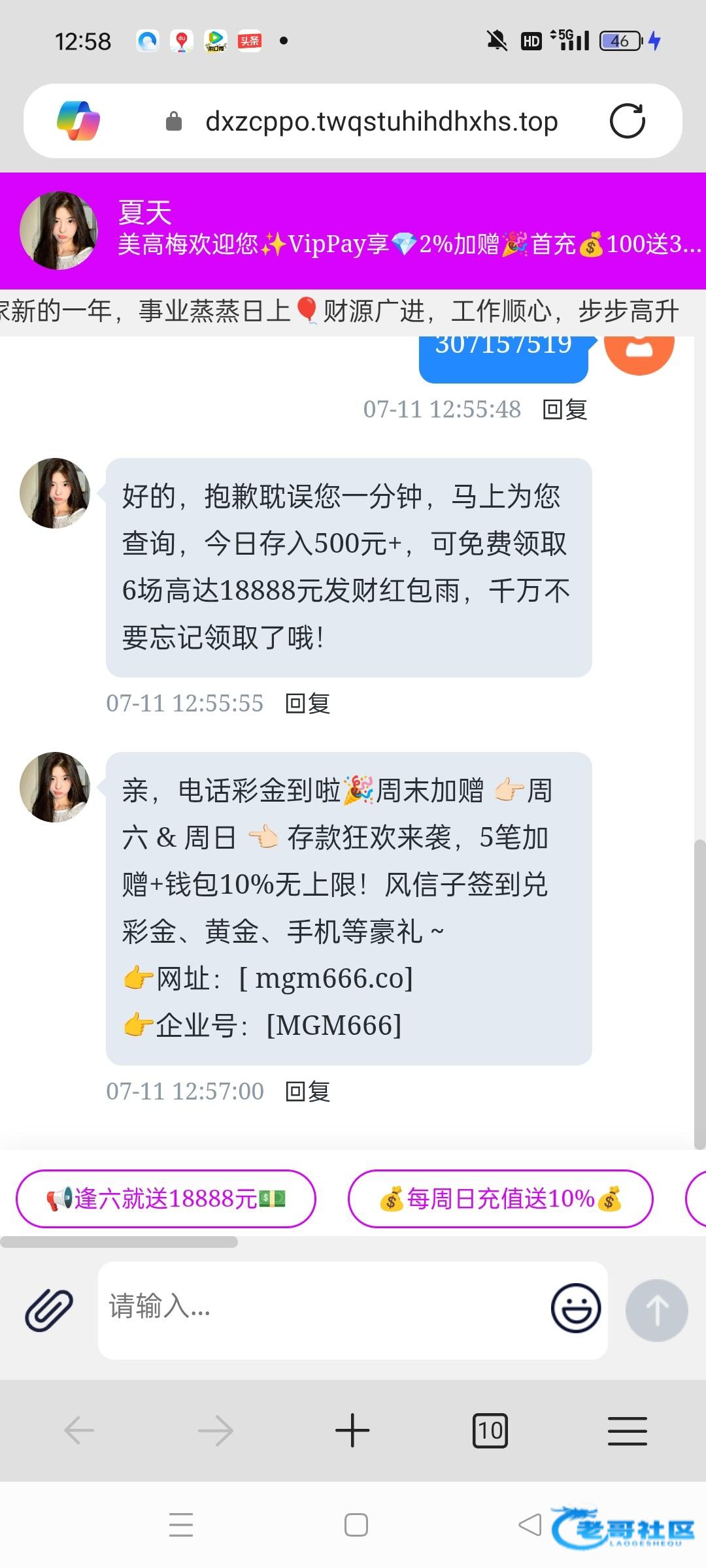Viewport: 706px width, 1568px height.
Task: Go to the system home screen
Action: pos(356,1525)
